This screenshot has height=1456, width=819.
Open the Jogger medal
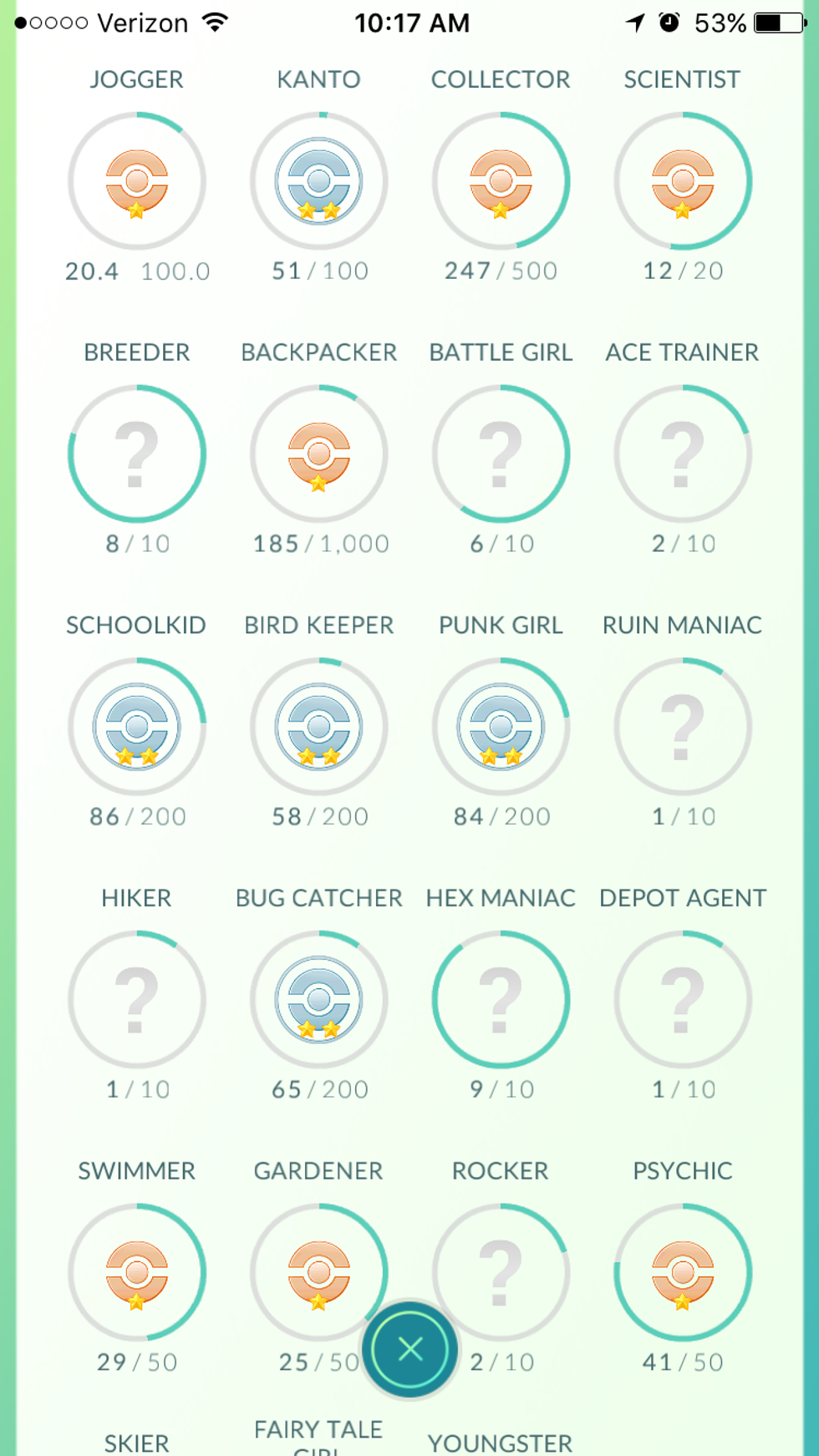[x=137, y=181]
